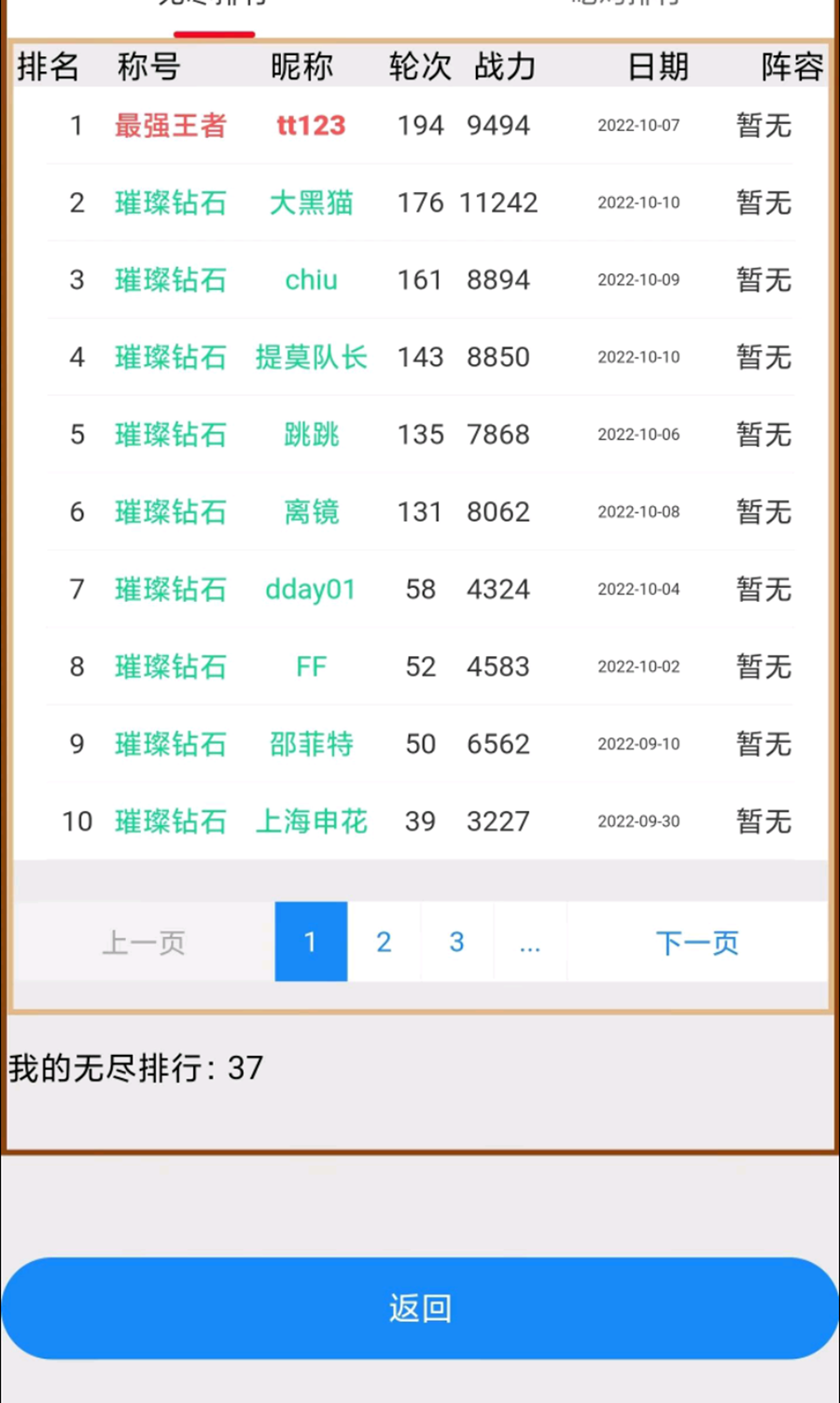840x1403 pixels.
Task: Click the nickname tt123 in rank 1
Action: pos(311,125)
